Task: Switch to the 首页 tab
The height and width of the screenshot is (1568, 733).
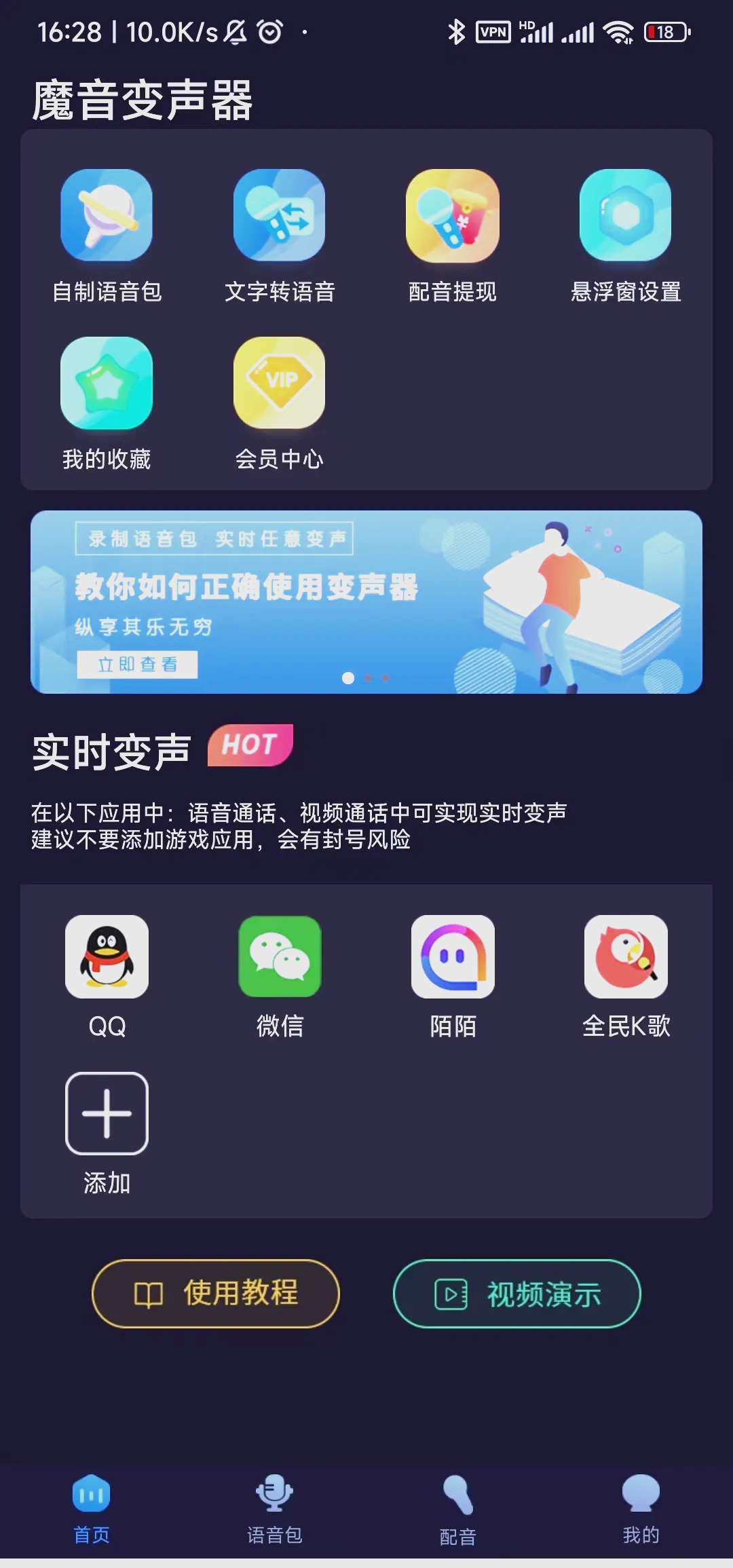Action: click(x=92, y=1508)
